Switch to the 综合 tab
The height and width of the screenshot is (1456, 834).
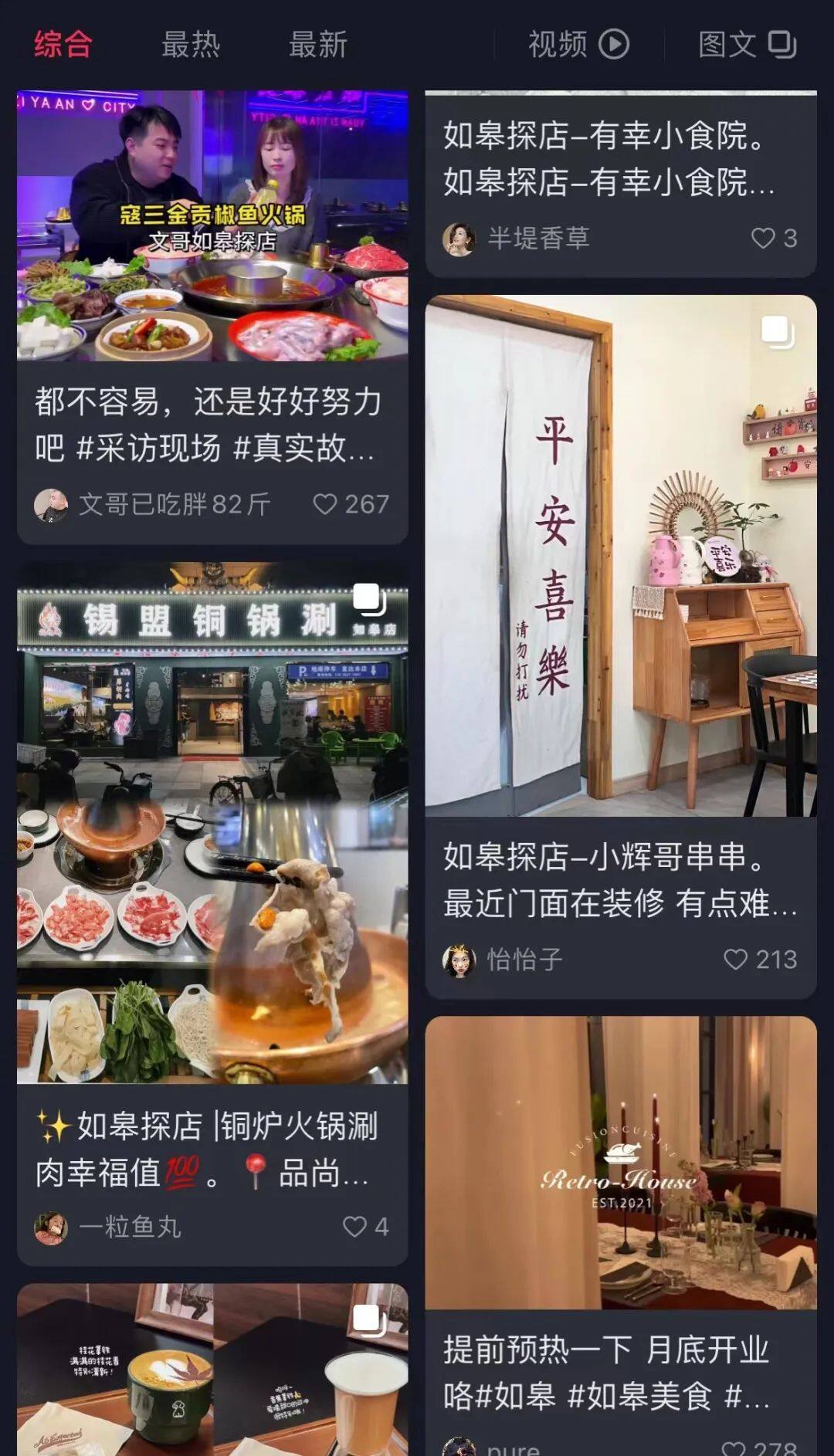click(x=63, y=44)
